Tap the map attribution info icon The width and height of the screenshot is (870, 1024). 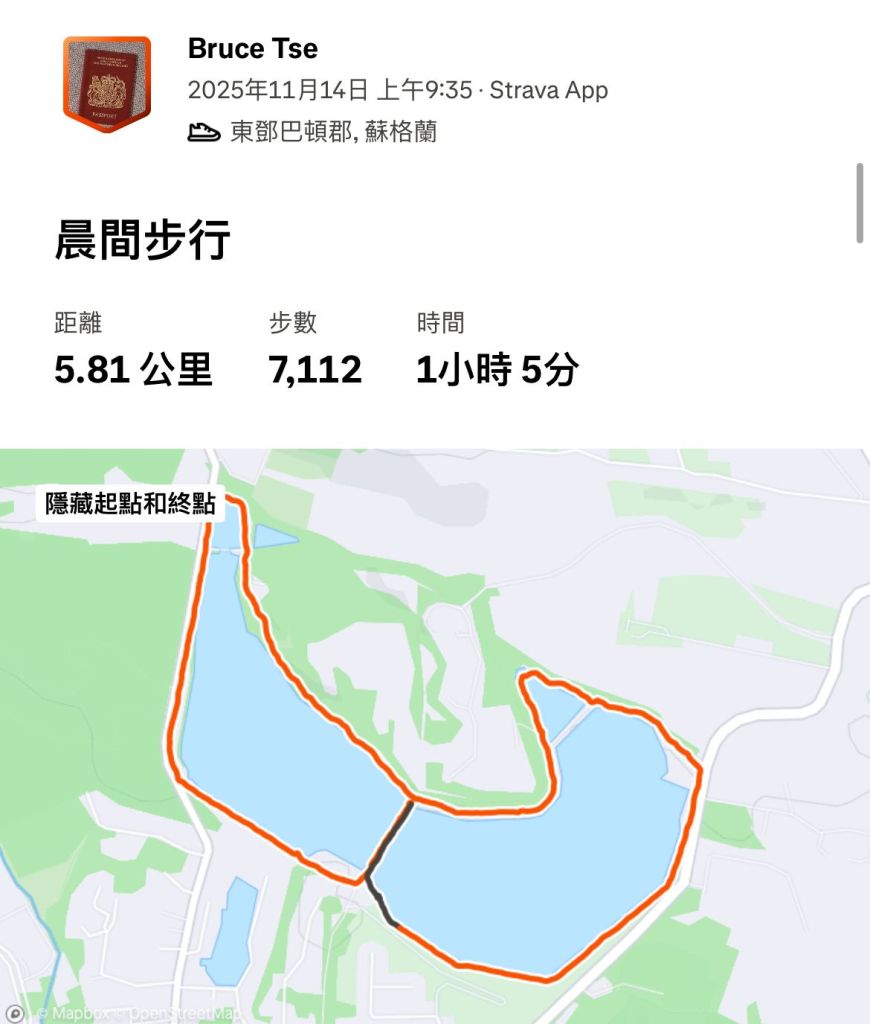click(x=13, y=1012)
